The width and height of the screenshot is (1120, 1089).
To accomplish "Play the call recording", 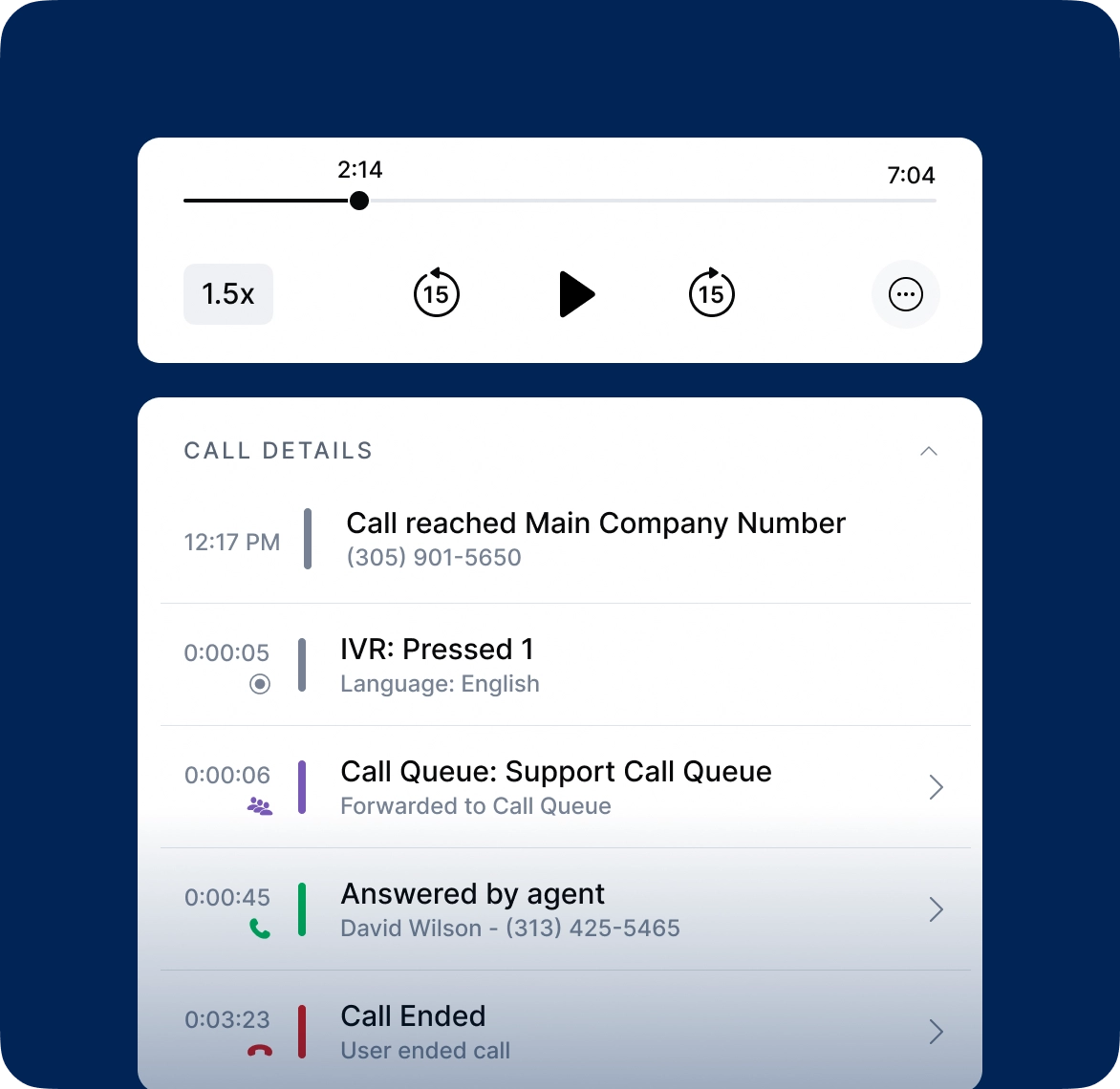I will [x=576, y=293].
